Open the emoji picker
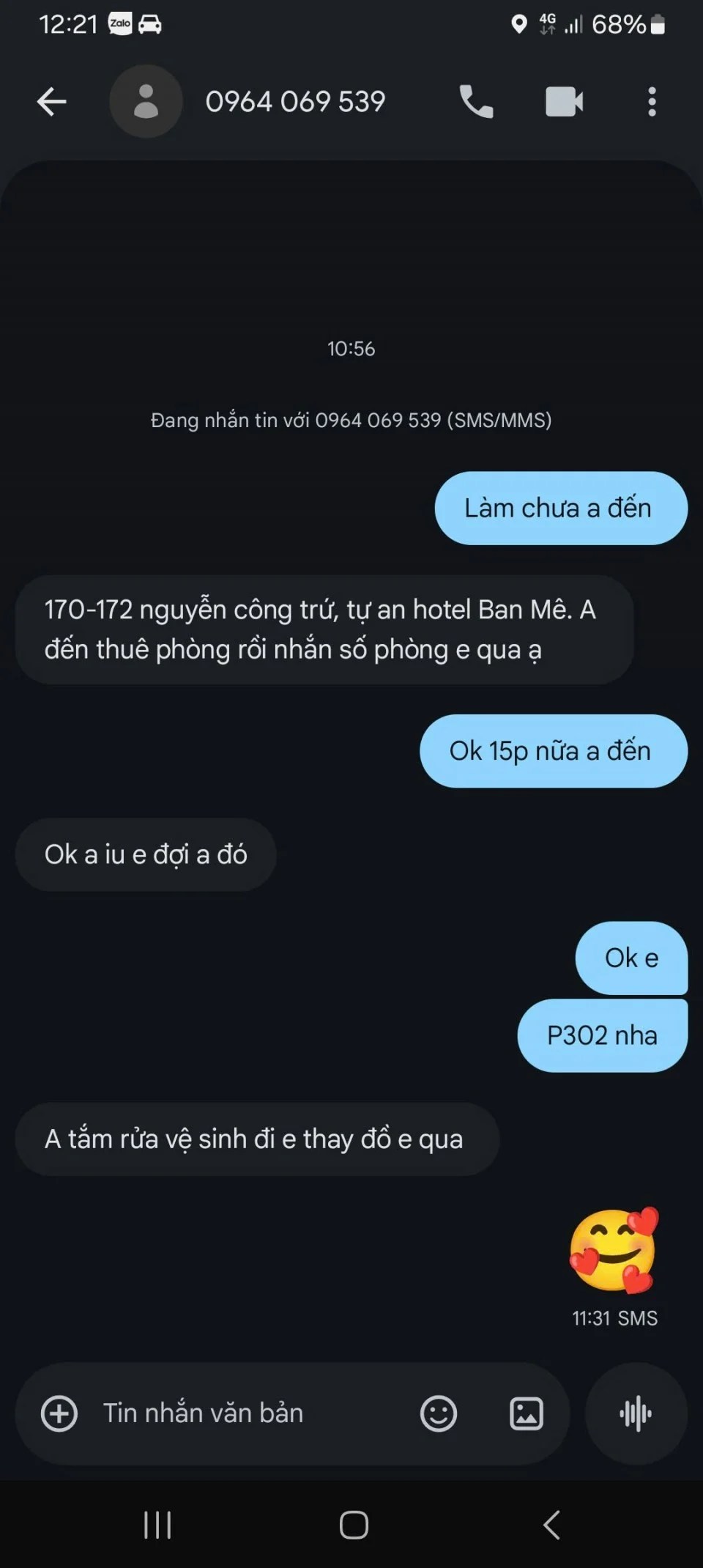 point(438,1413)
